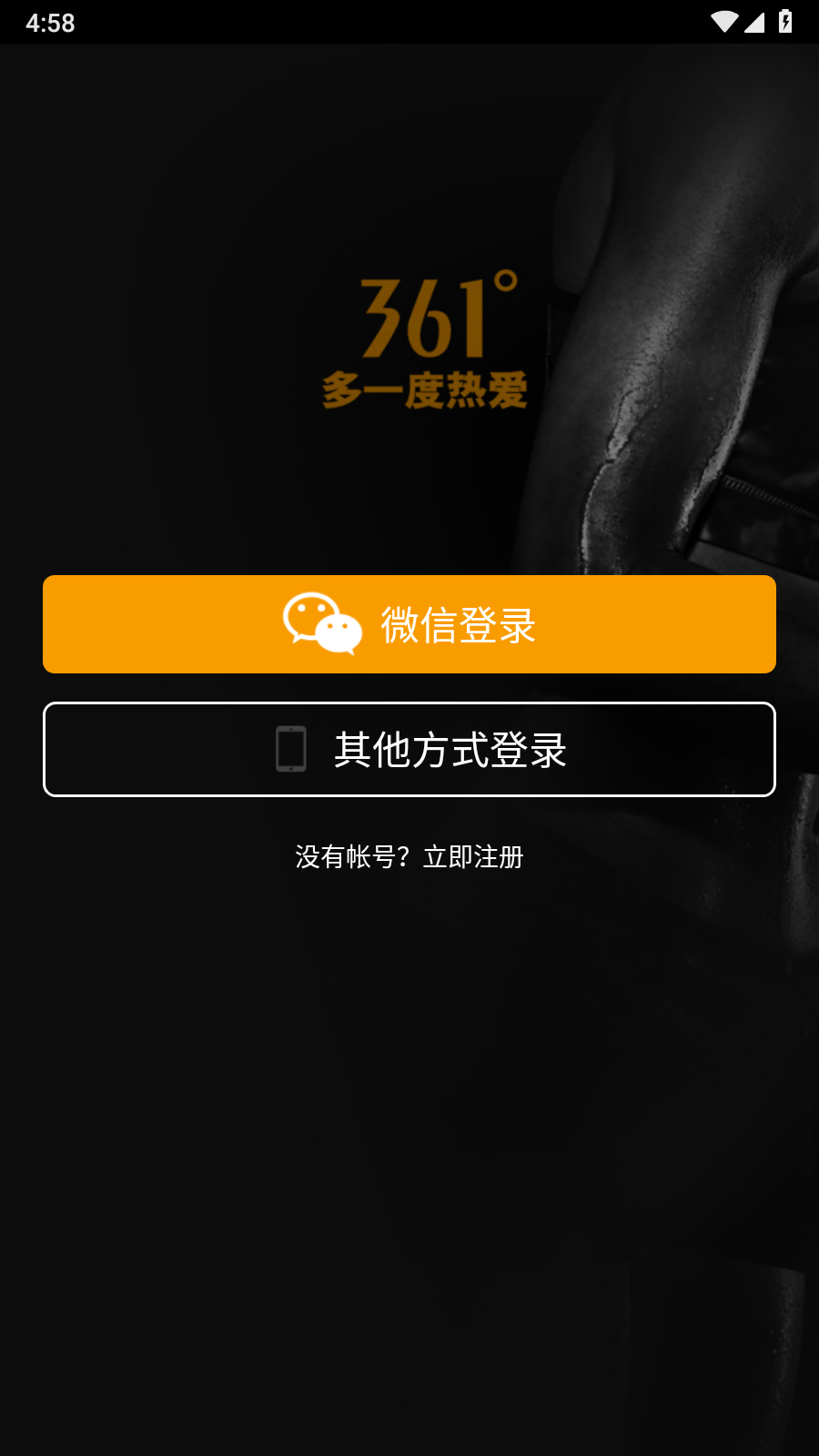Open 立即注册 to register an account
Image resolution: width=819 pixels, height=1456 pixels.
473,856
